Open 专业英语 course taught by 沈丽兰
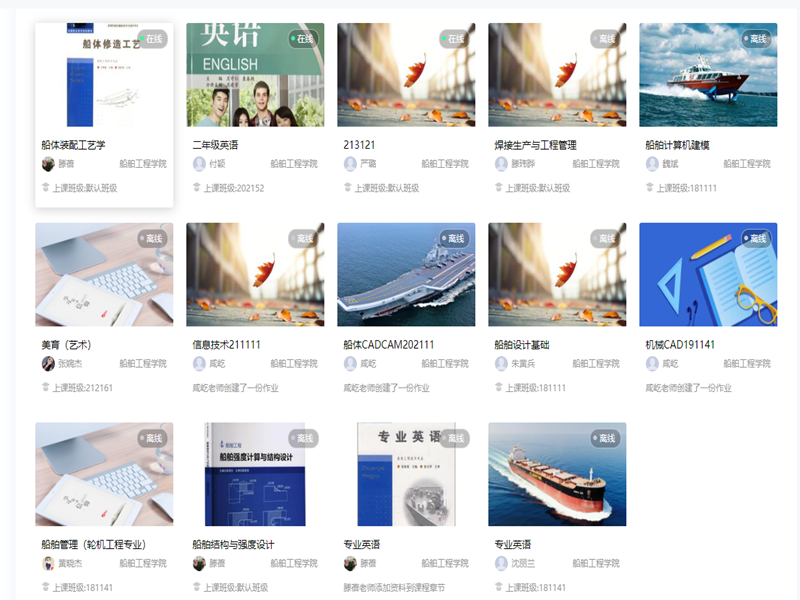 557,475
